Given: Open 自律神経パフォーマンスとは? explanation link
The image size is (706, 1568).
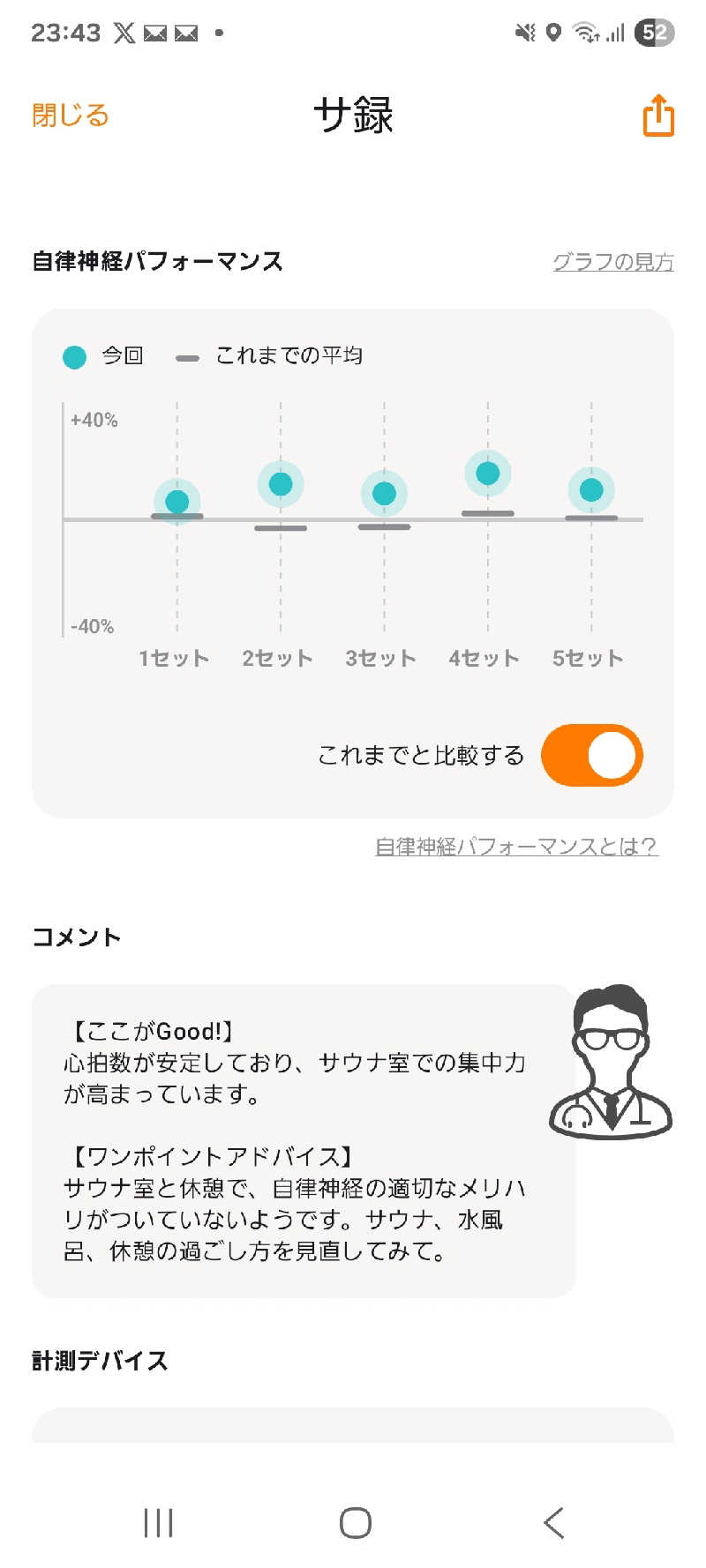Looking at the screenshot, I should tap(516, 847).
